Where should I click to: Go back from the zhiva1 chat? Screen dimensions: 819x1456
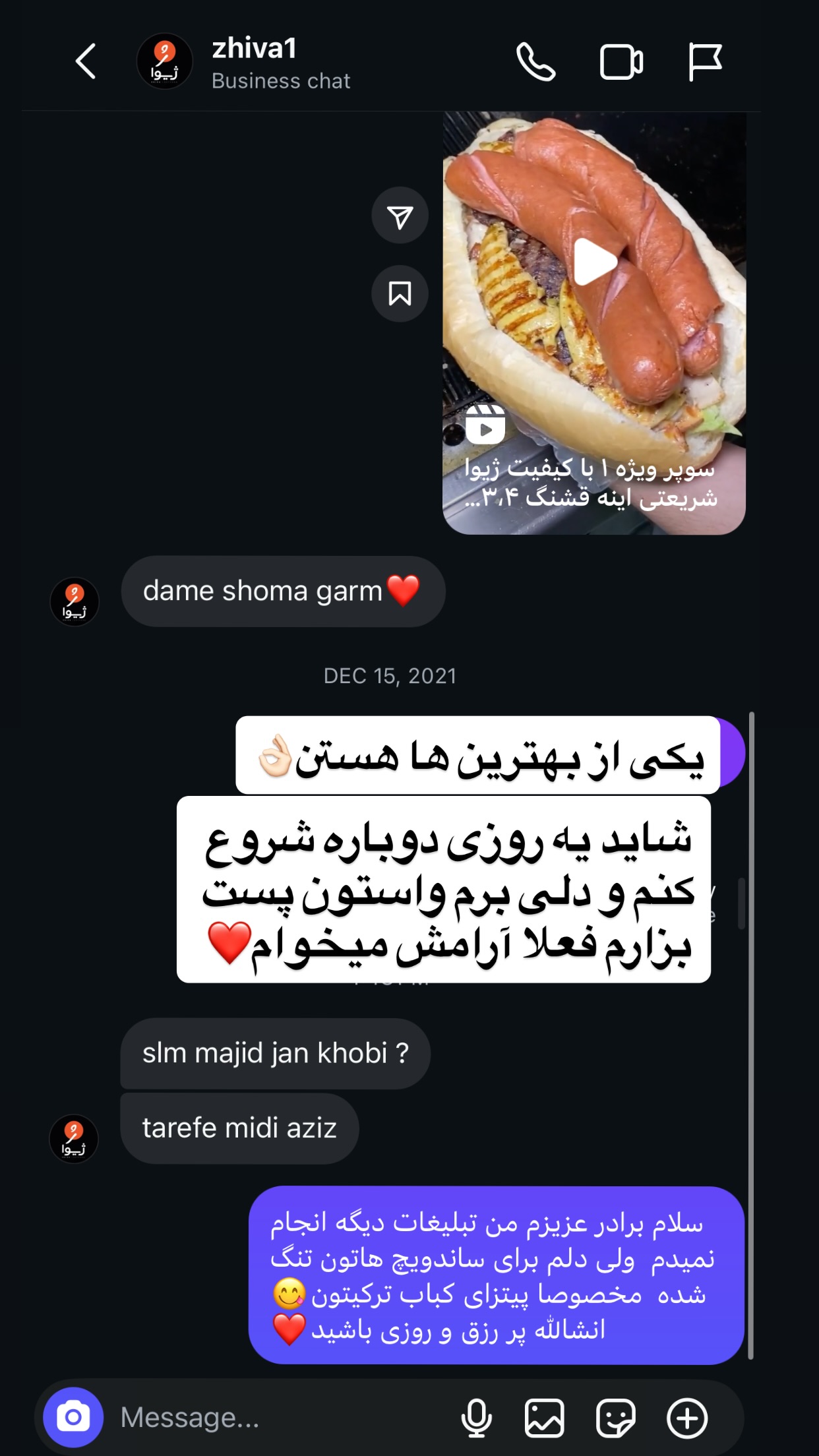point(86,61)
